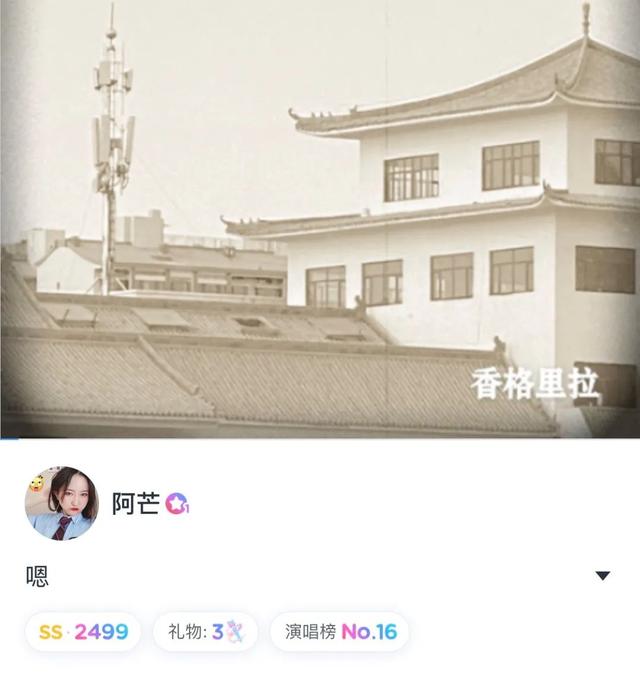Open the 演唱榜 No.16 ranking chip
640x673 pixels.
340,632
